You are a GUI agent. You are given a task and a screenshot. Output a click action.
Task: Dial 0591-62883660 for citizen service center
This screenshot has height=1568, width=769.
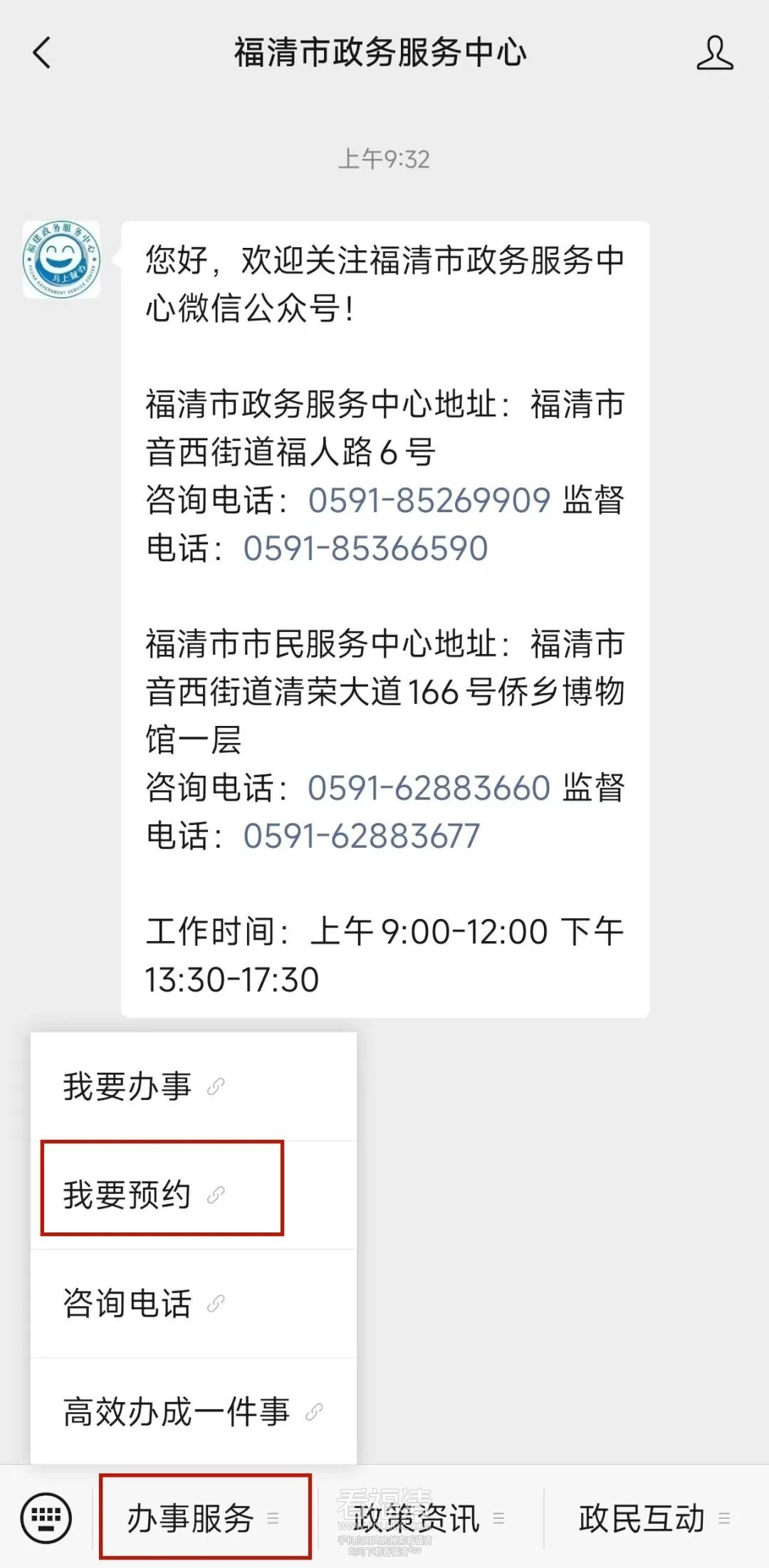(429, 788)
